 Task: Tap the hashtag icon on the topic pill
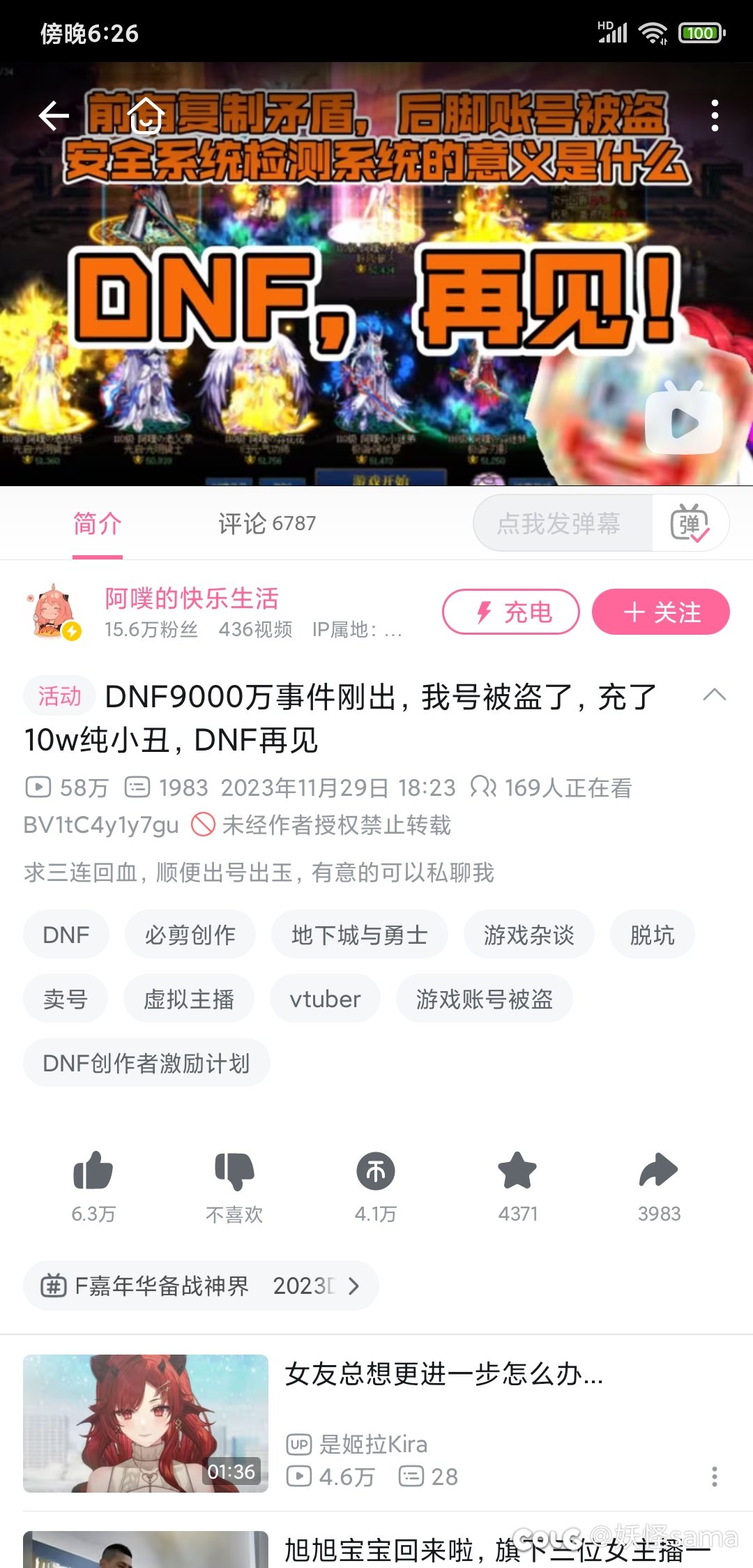[x=52, y=1286]
